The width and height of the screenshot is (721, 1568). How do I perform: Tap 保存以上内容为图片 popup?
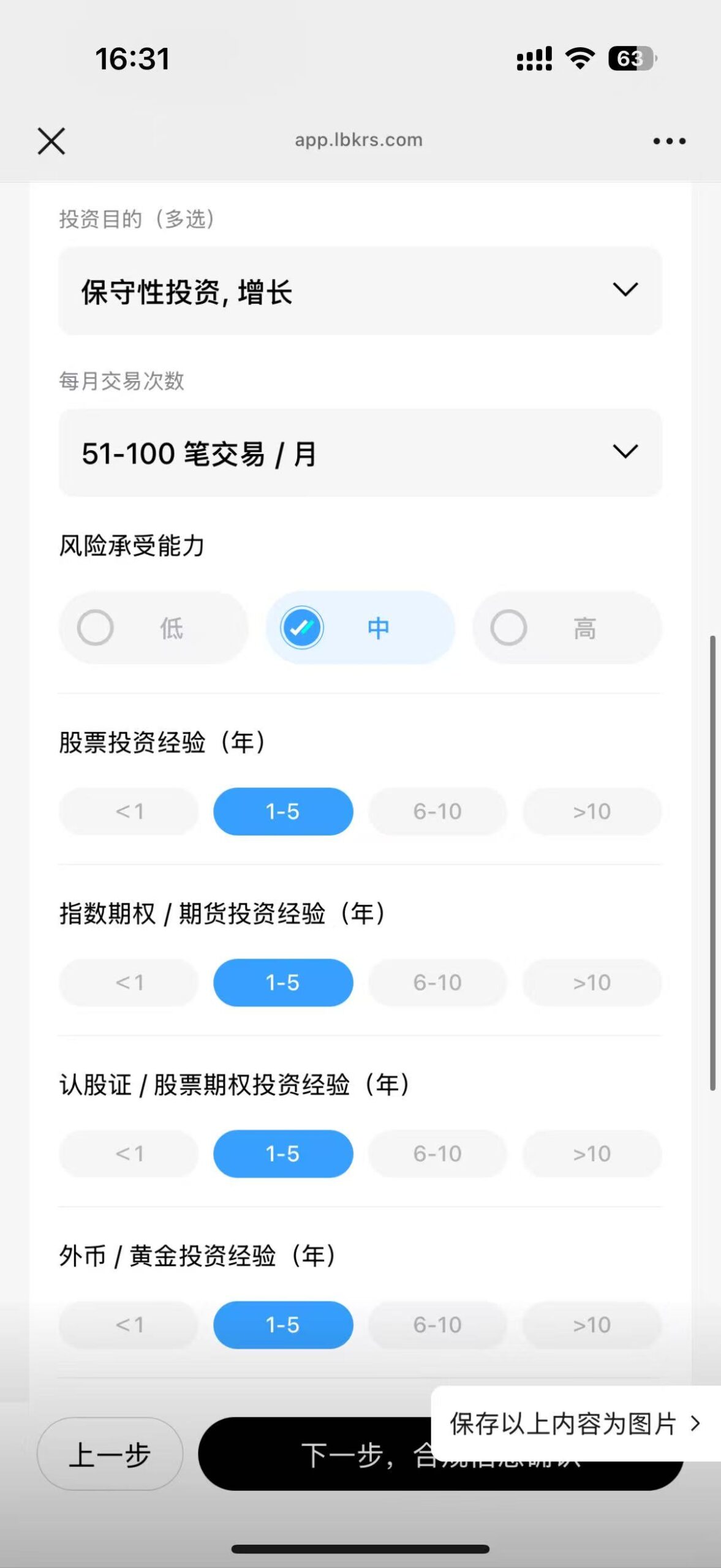[576, 1423]
